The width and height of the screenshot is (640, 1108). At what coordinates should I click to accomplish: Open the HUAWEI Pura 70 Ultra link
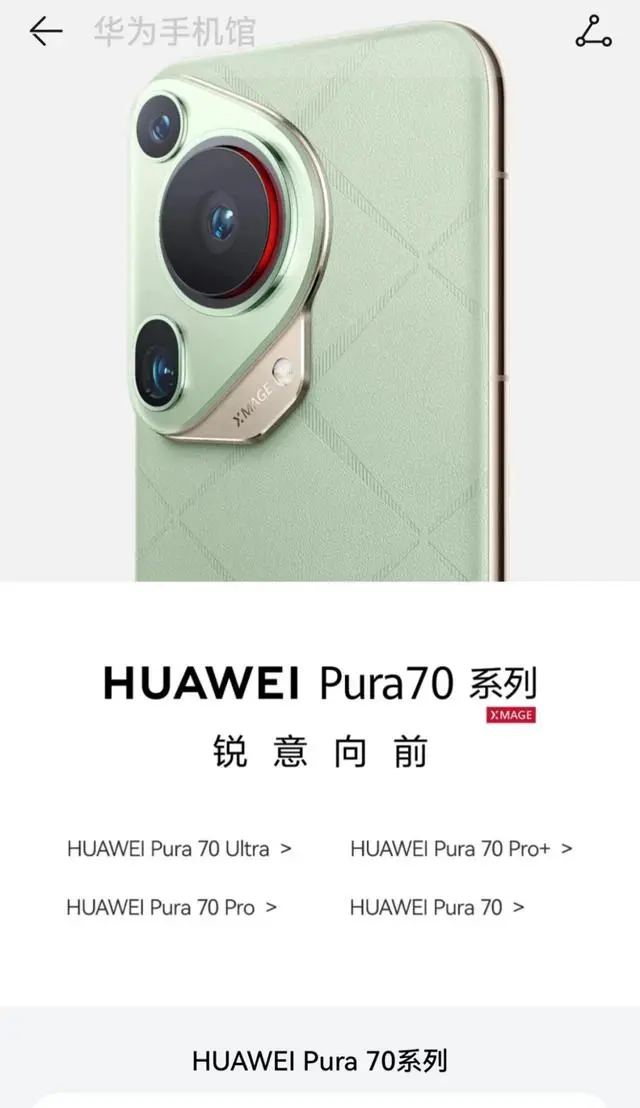[179, 848]
